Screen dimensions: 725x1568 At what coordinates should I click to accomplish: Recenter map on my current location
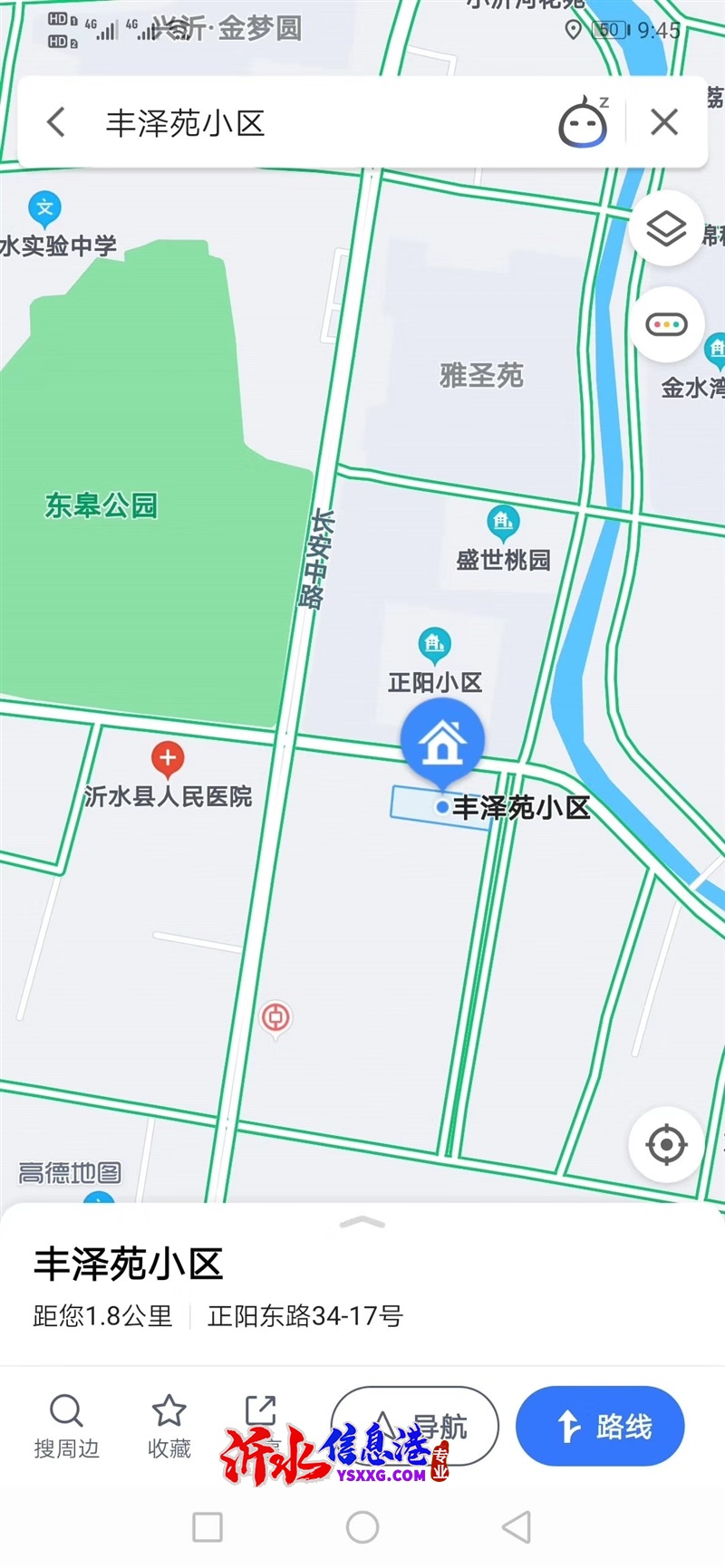click(x=666, y=1145)
